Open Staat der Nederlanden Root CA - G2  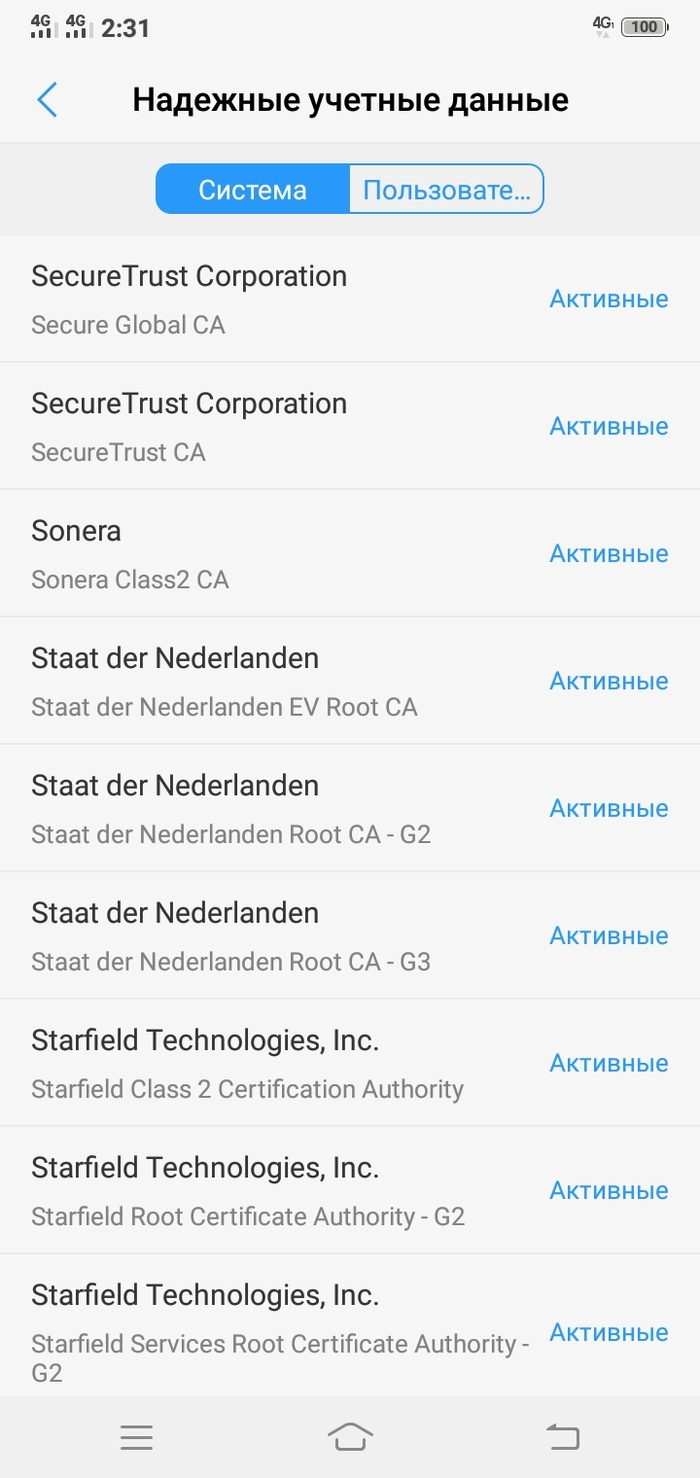[x=280, y=808]
